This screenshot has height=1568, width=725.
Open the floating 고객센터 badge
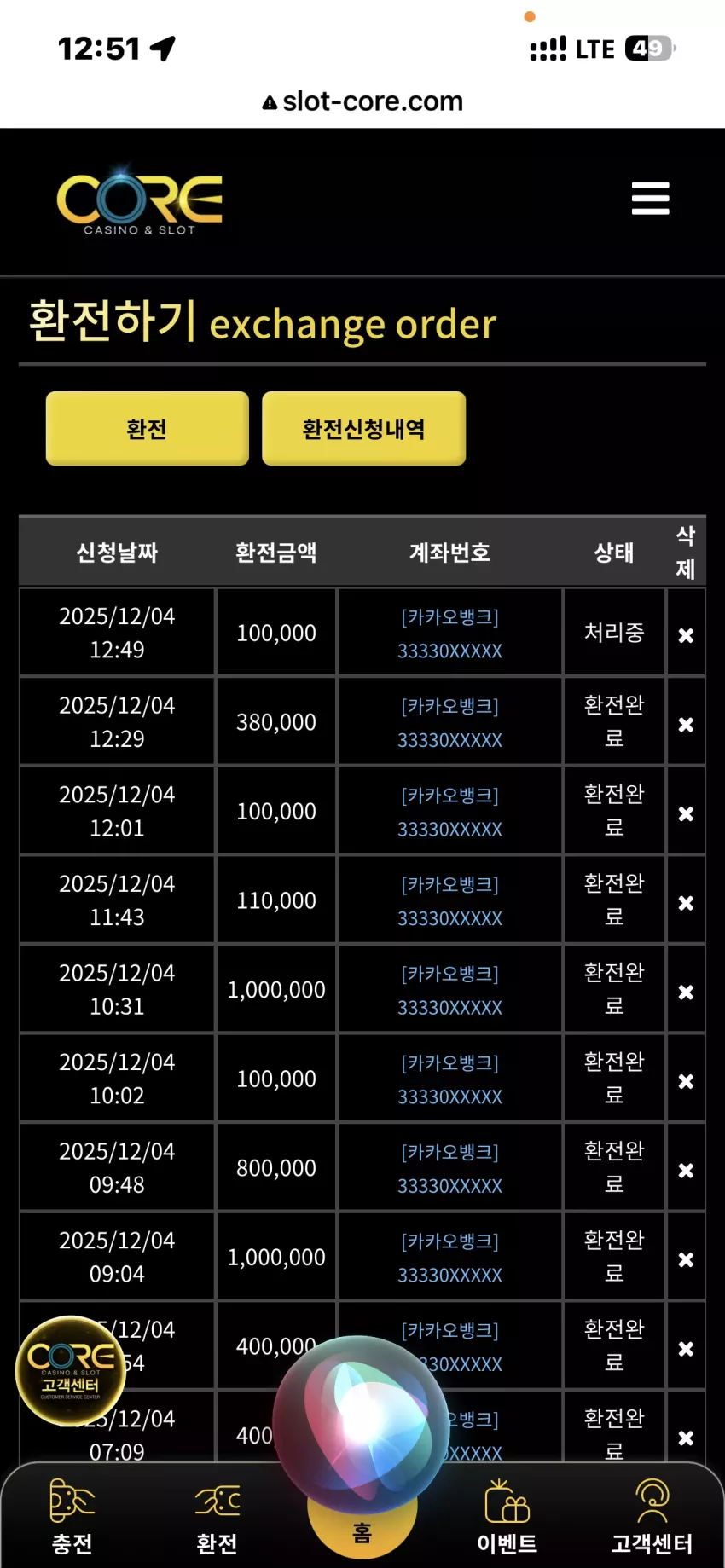pyautogui.click(x=71, y=1371)
